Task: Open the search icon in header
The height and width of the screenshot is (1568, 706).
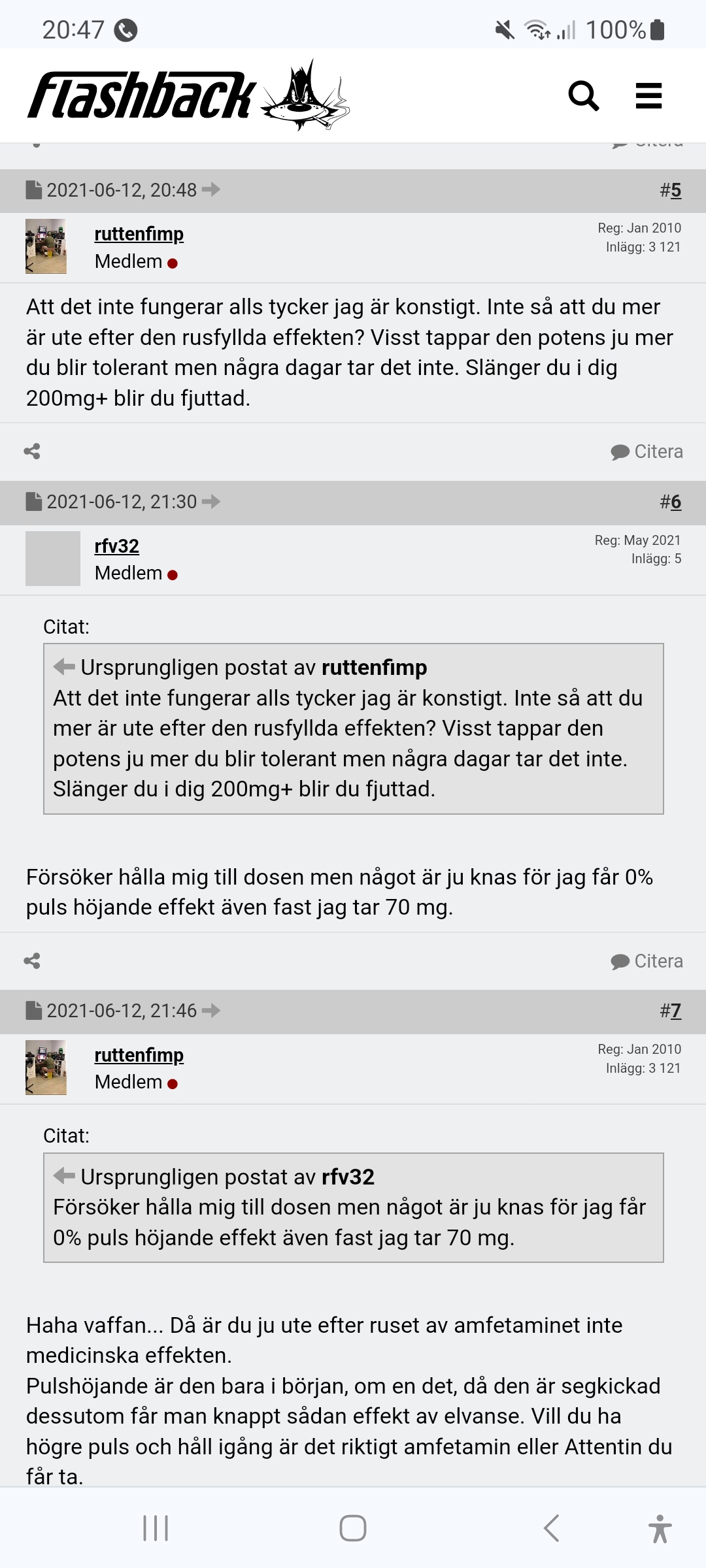Action: point(583,96)
